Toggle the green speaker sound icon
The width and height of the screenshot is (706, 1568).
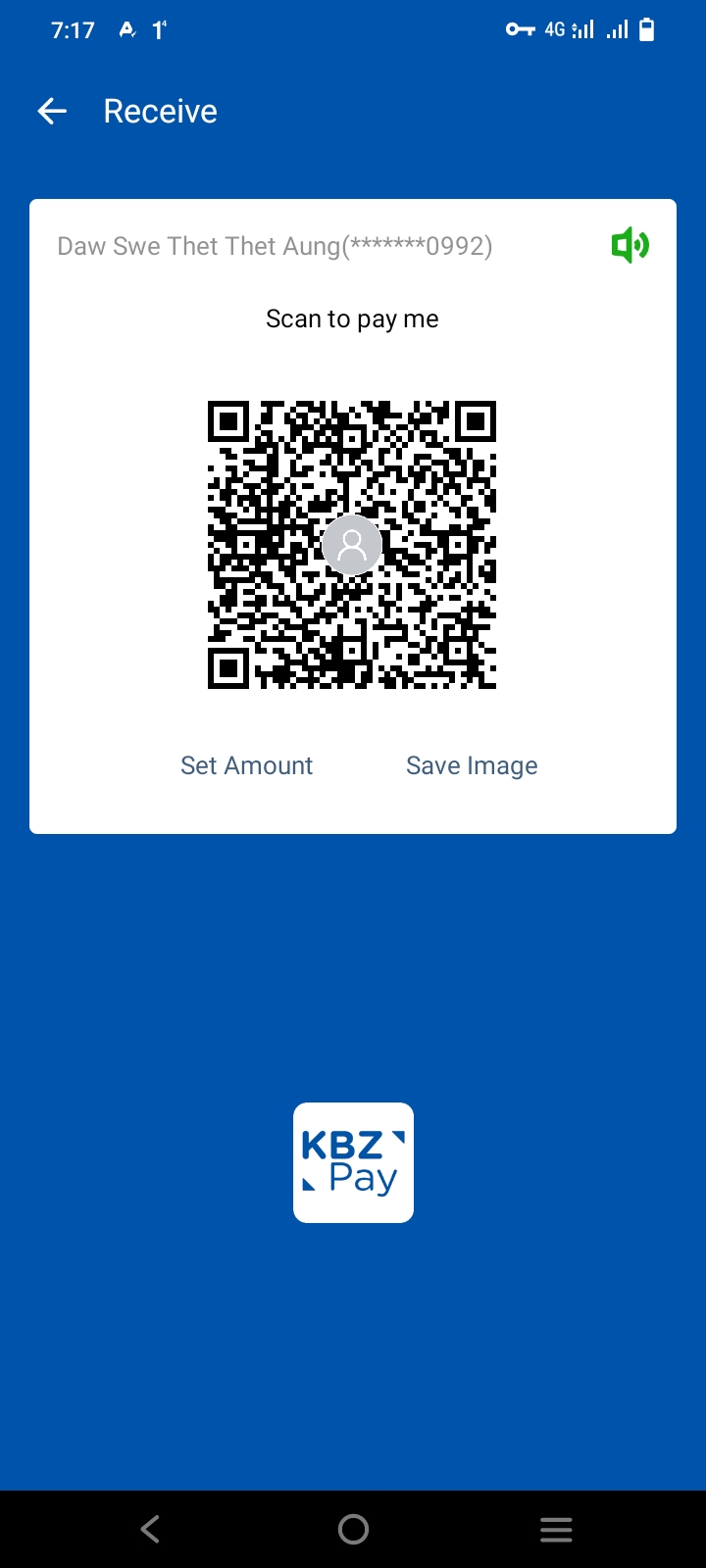[x=630, y=245]
